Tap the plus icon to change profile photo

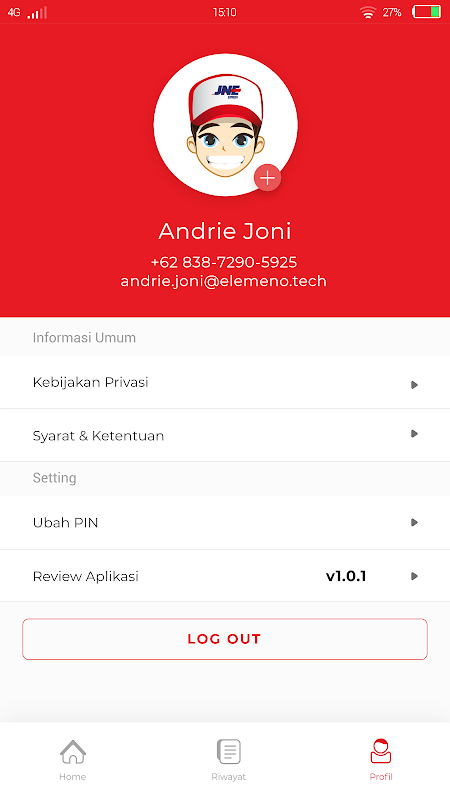267,178
